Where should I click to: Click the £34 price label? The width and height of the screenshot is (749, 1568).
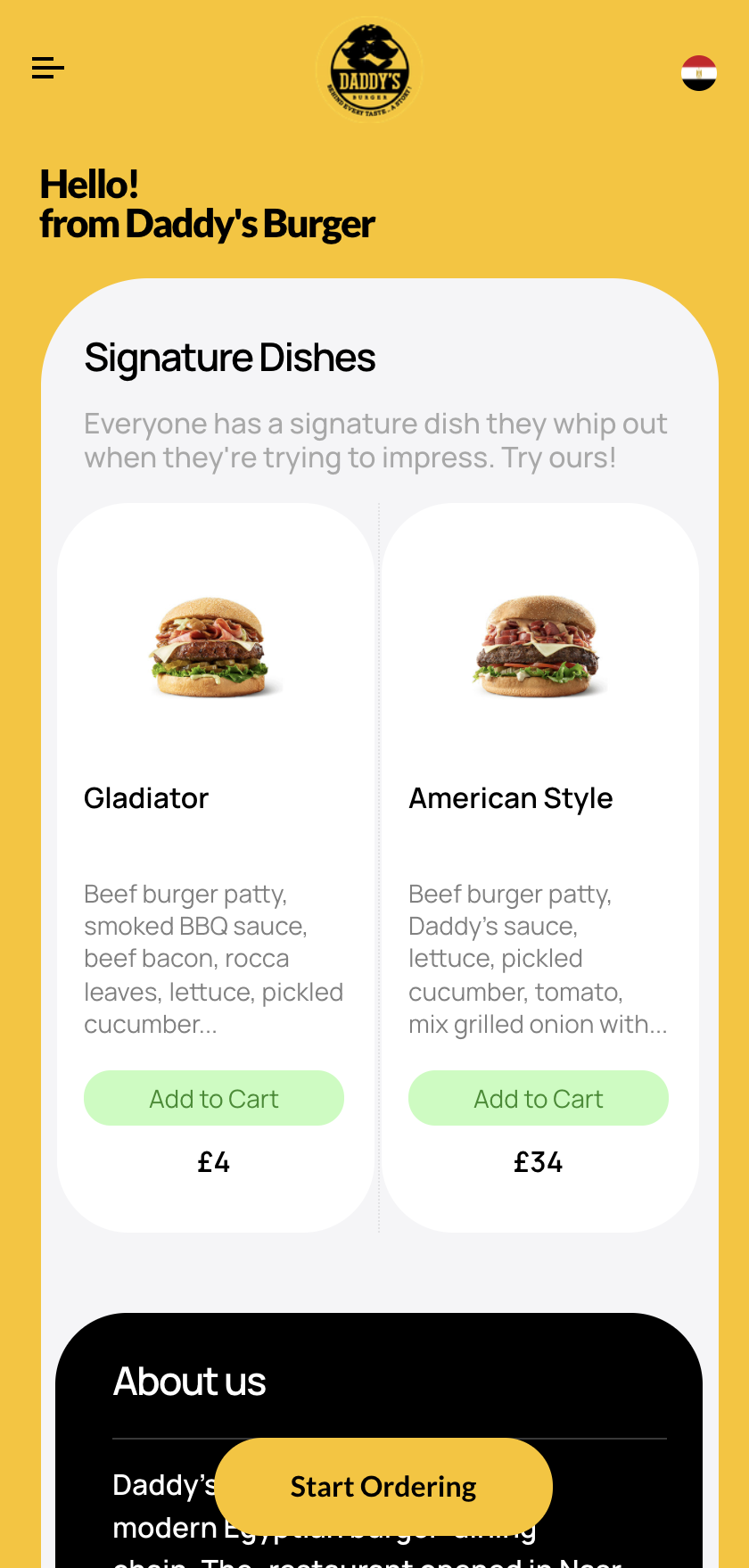click(538, 1162)
